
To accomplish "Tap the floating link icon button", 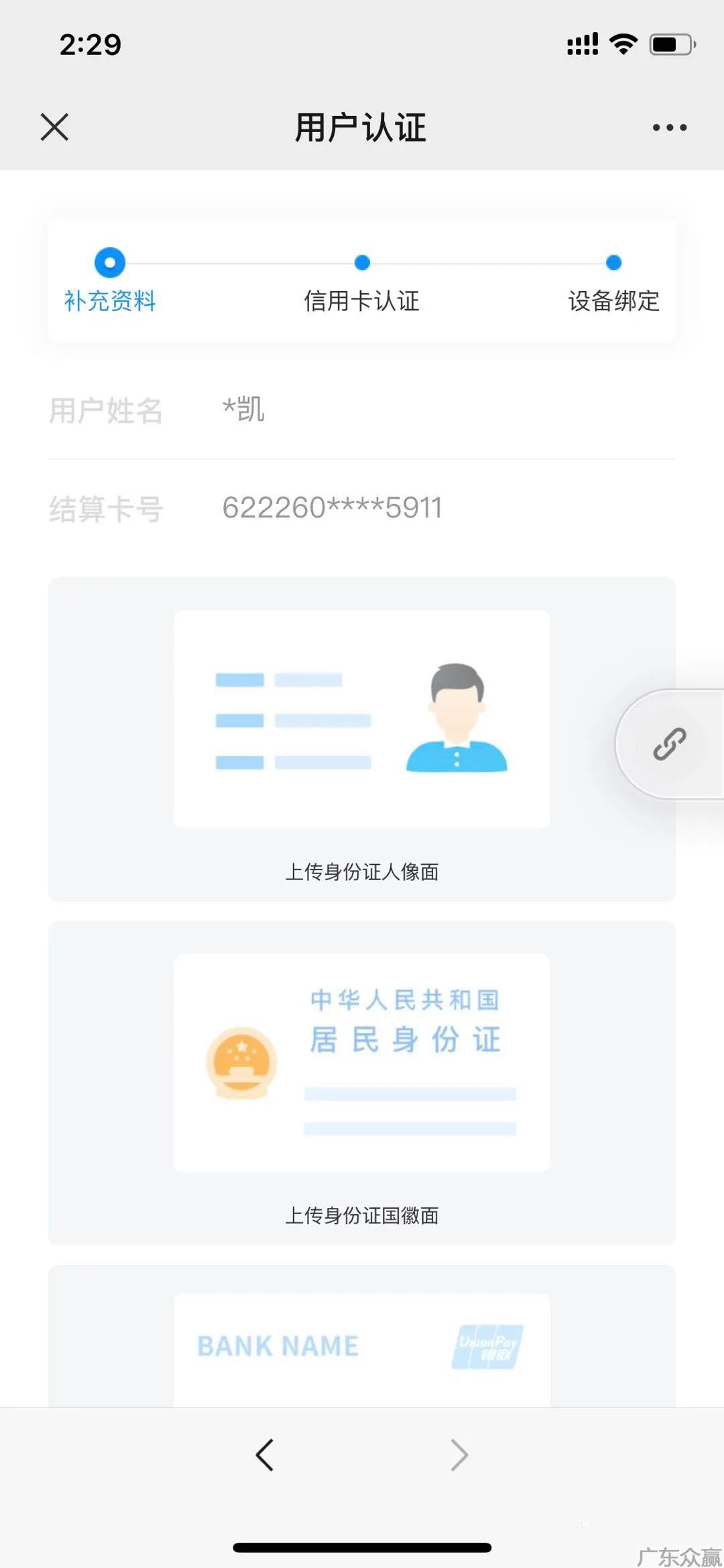I will pos(670,744).
